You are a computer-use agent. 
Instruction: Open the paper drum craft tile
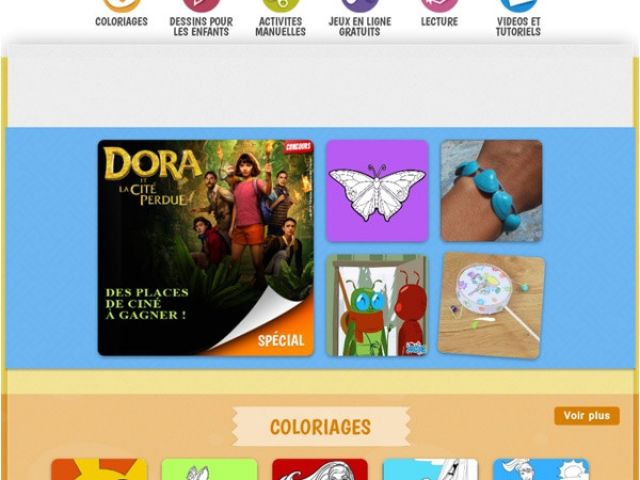point(492,305)
